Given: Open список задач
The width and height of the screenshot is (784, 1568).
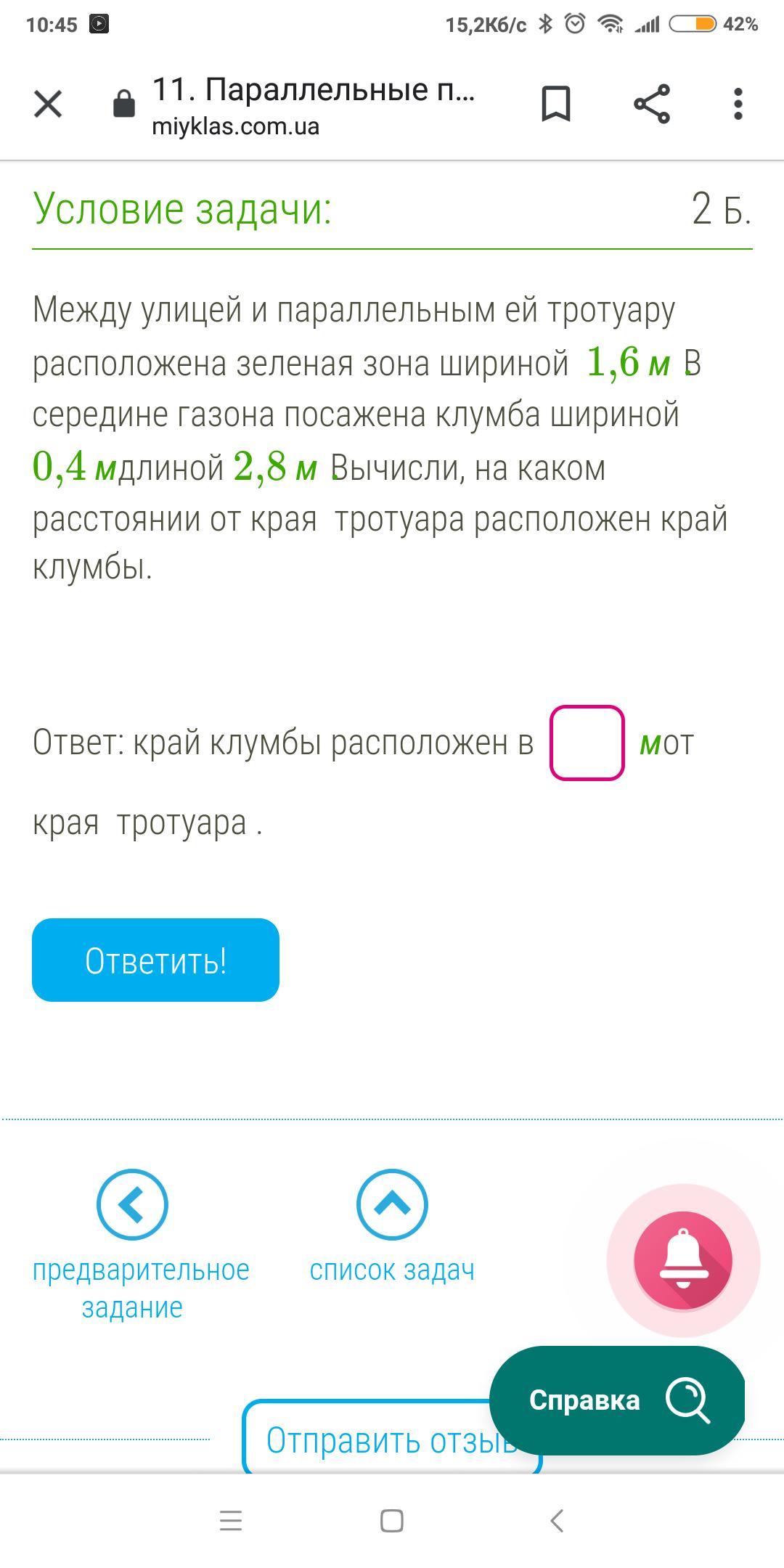Looking at the screenshot, I should [x=392, y=1225].
